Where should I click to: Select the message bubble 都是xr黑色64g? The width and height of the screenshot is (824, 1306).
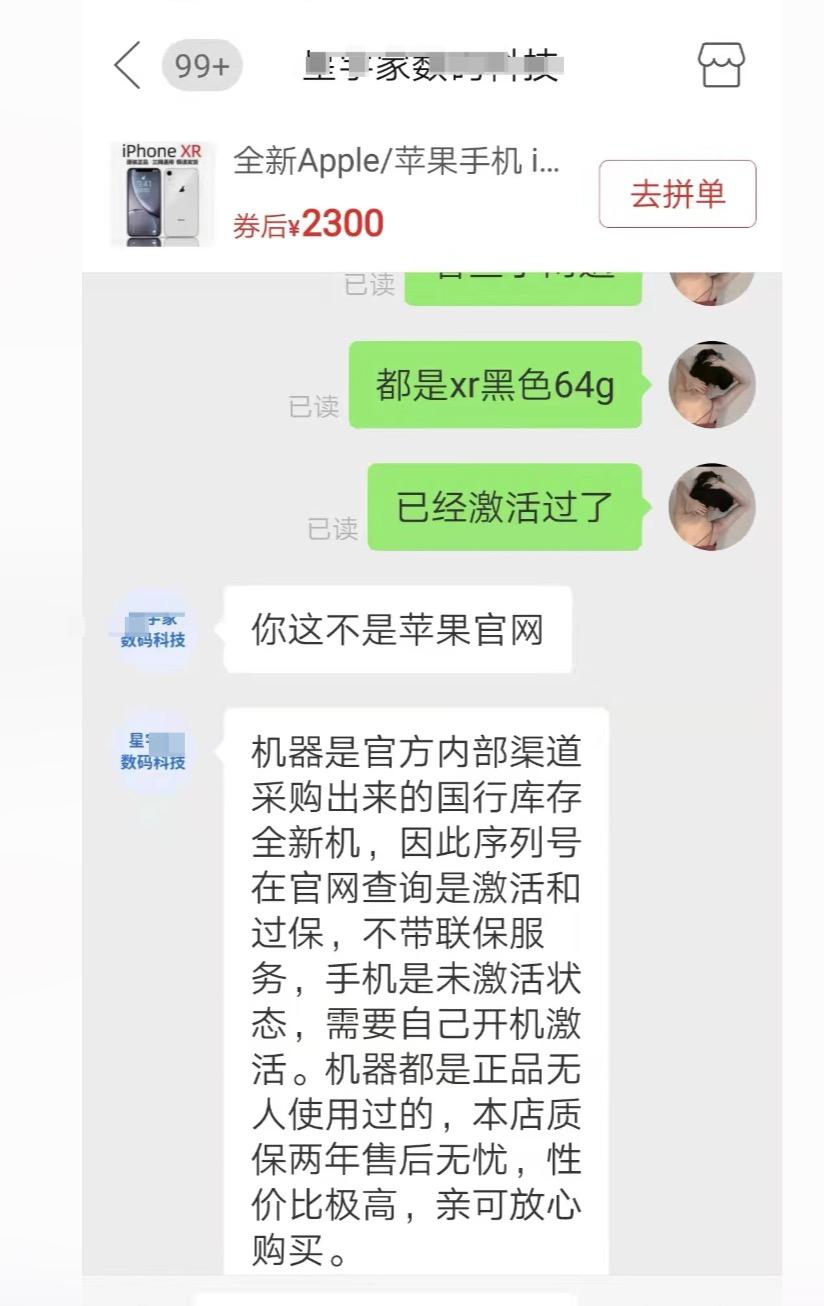tap(494, 384)
